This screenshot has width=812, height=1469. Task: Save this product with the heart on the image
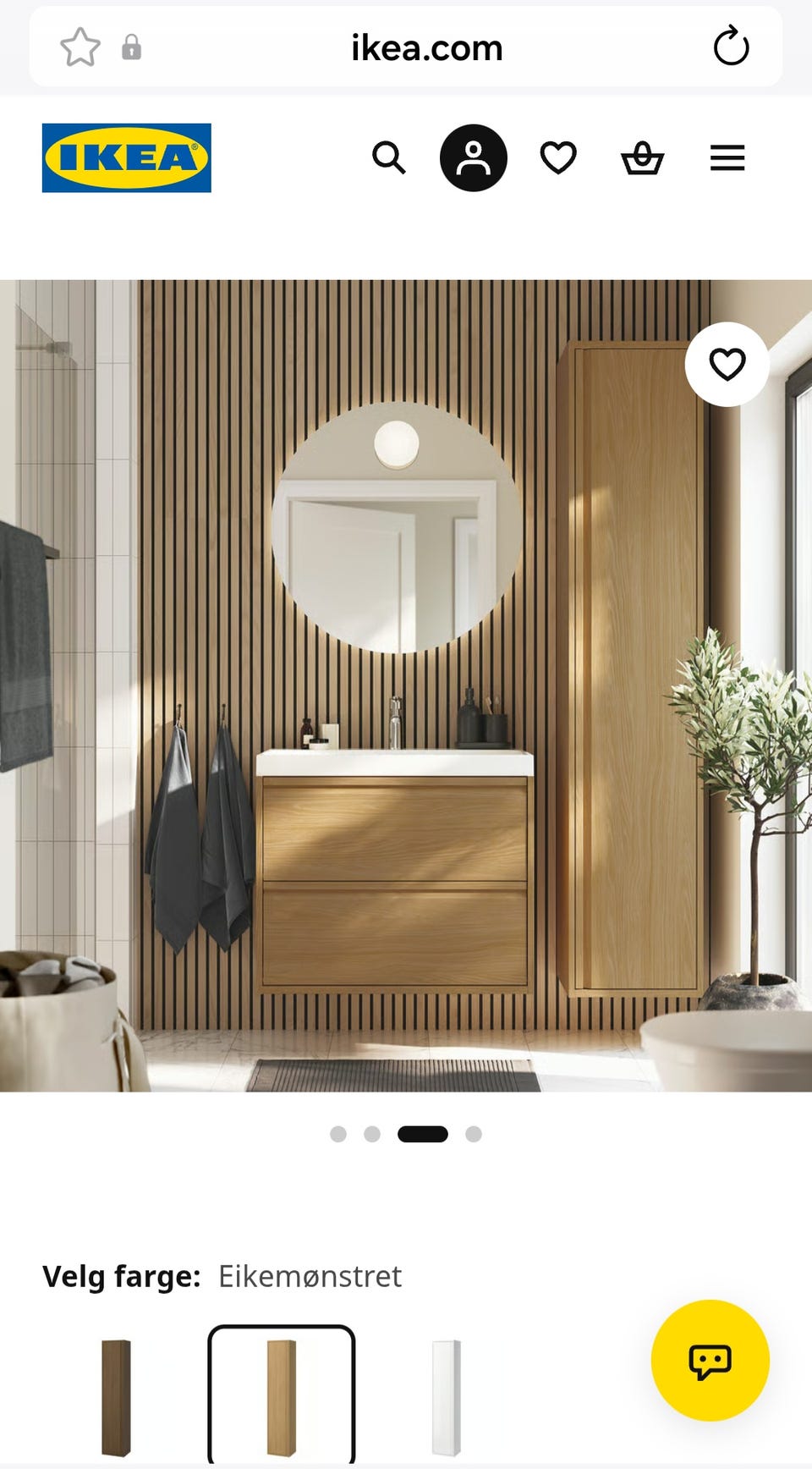pos(727,365)
